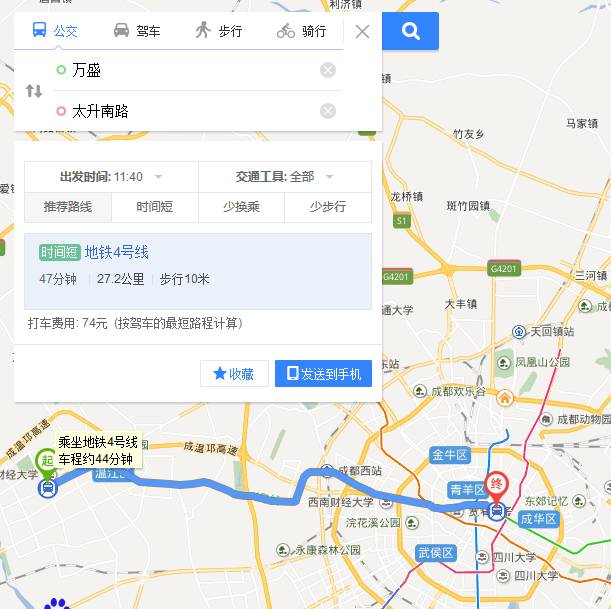Open the 出发时间 departure time dropdown

111,177
